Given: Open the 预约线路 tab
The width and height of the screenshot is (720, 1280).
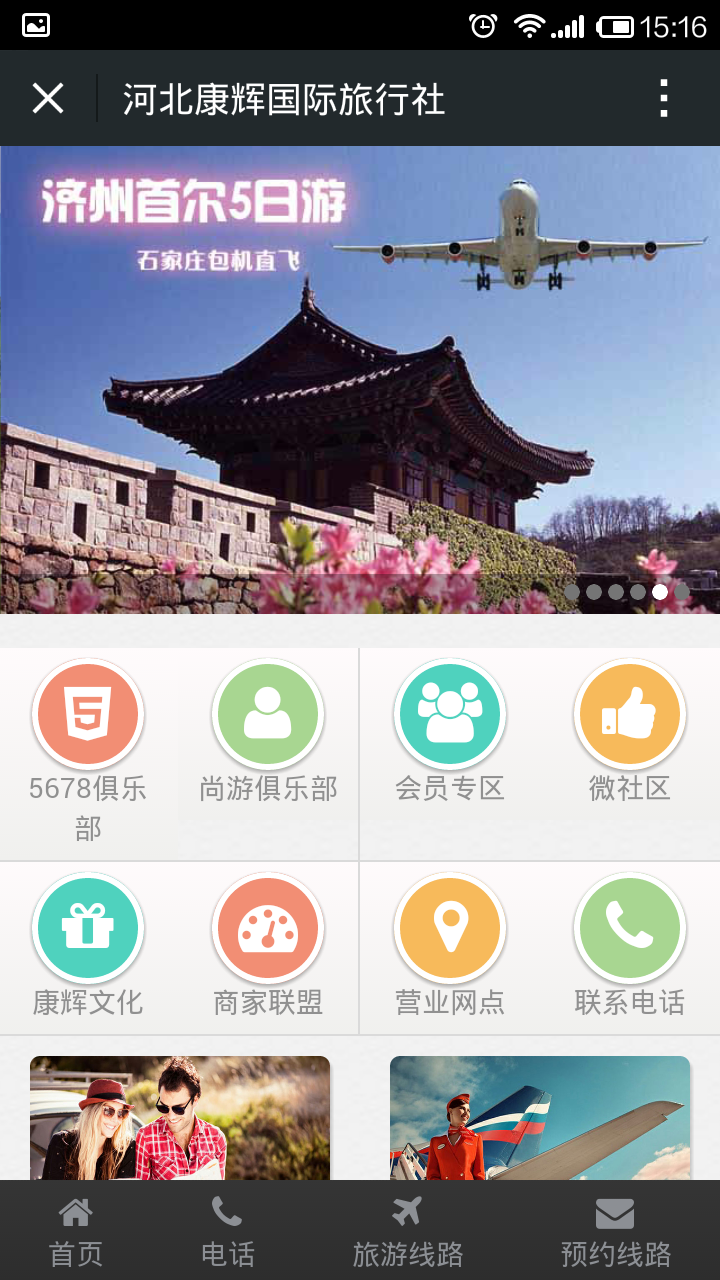Looking at the screenshot, I should [615, 1232].
